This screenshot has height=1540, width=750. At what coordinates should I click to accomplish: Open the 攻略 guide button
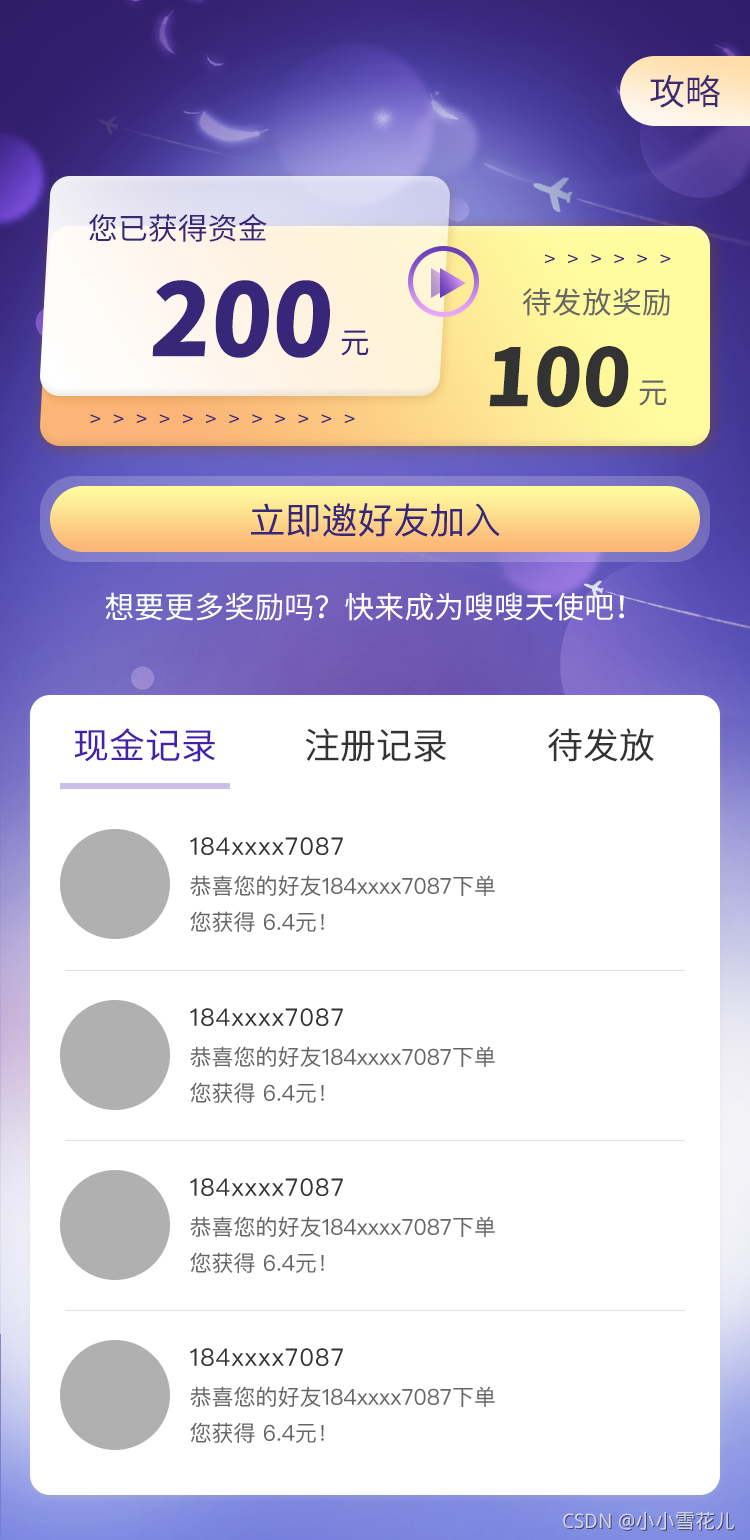tap(685, 91)
